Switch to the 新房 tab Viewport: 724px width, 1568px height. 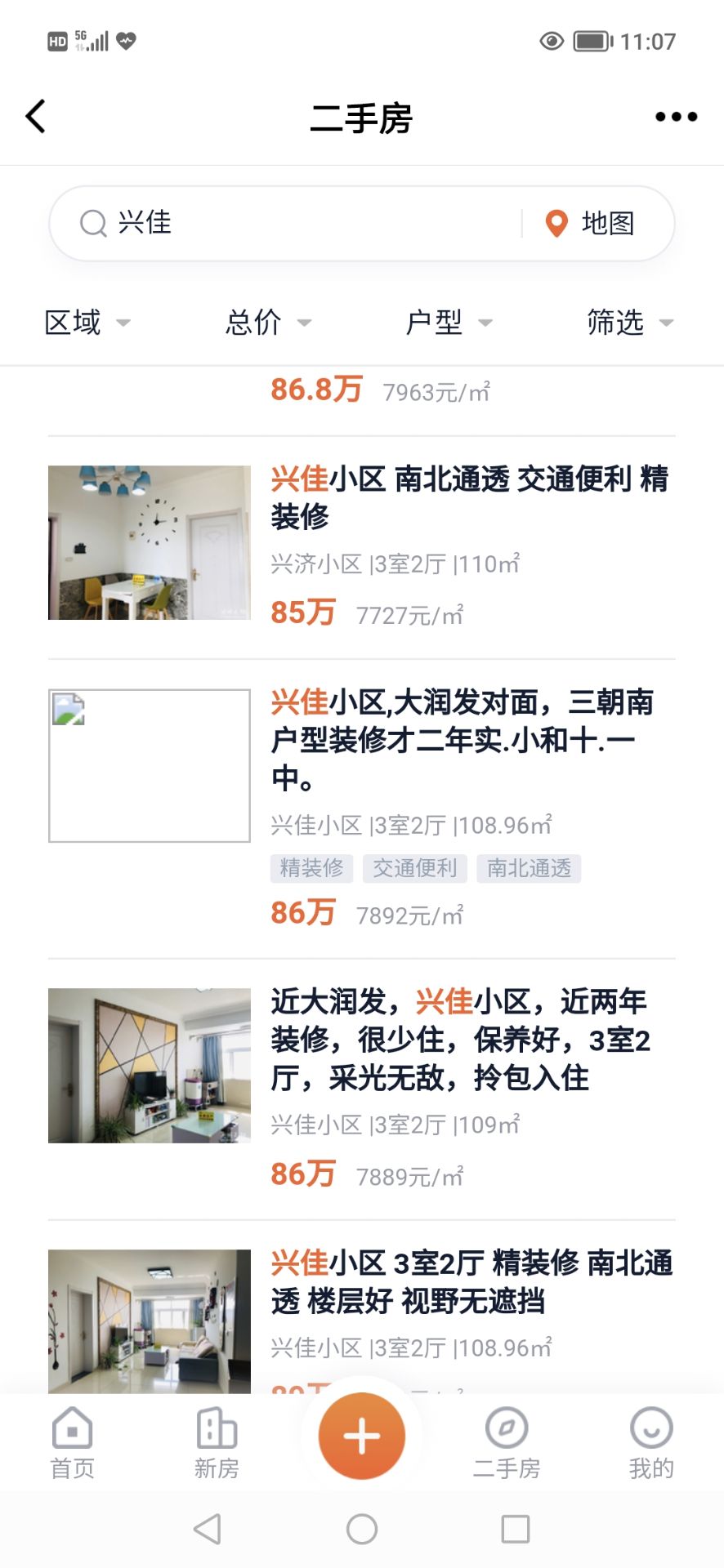[x=217, y=1443]
